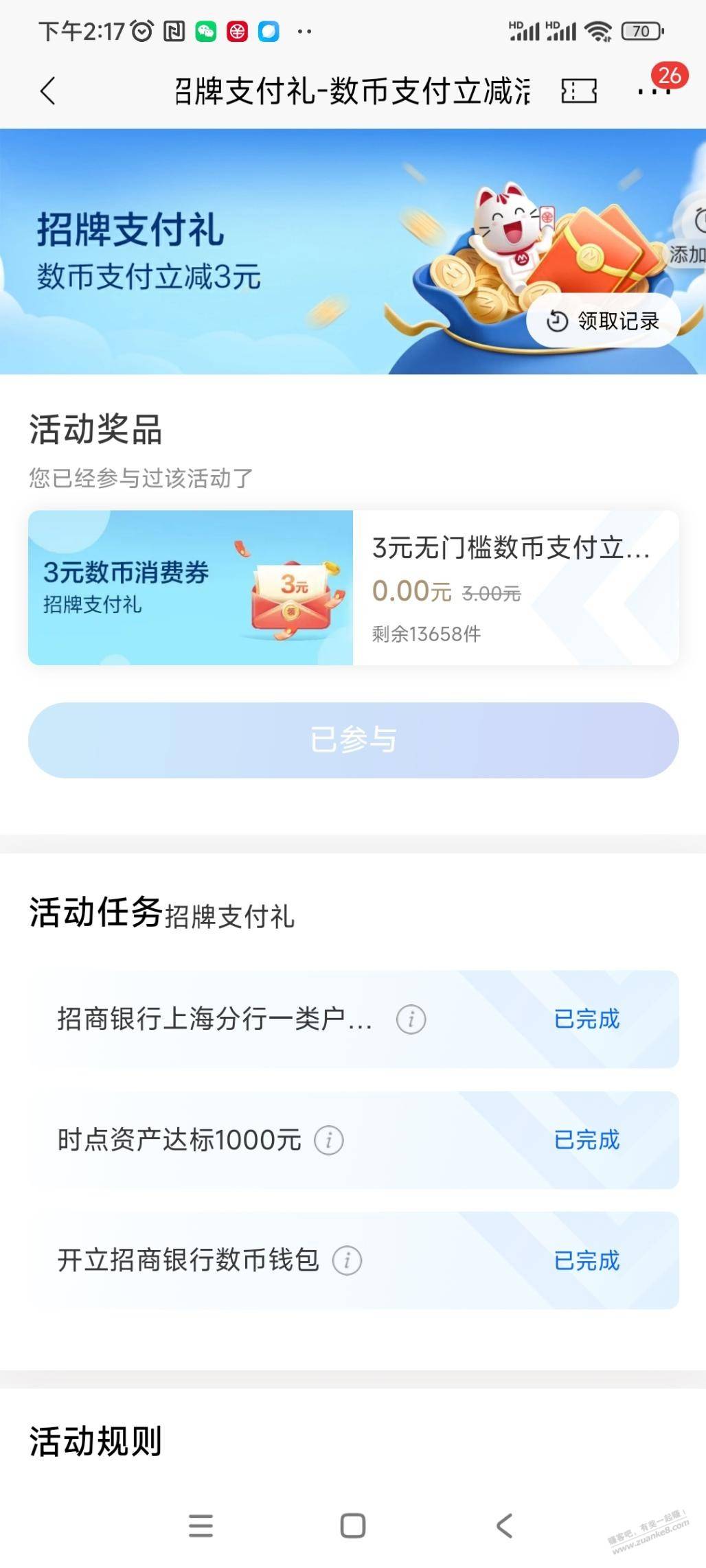This screenshot has width=706, height=1568.
Task: Tap 已完成 on 招商银行上海分行一类户 task
Action: (x=587, y=1019)
